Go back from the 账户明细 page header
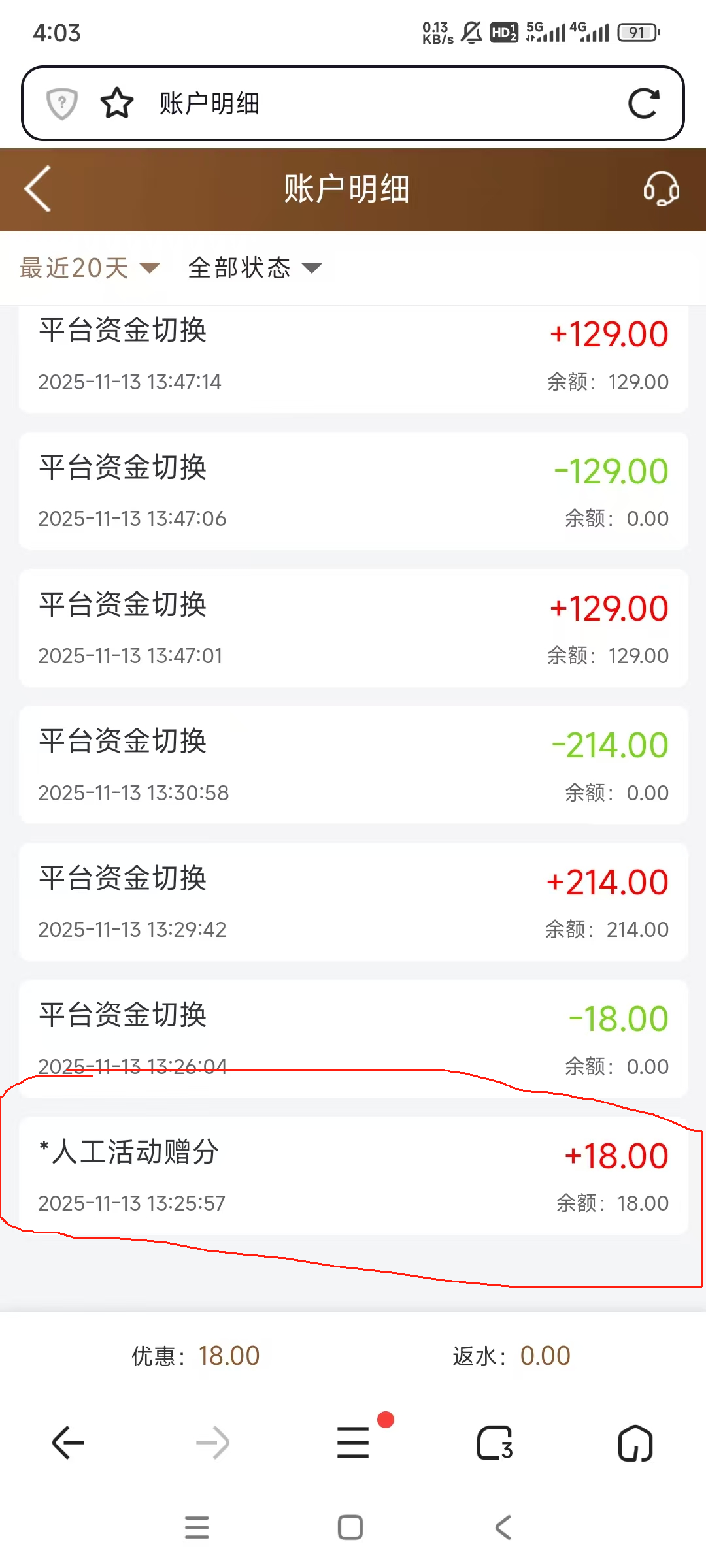The width and height of the screenshot is (706, 1568). [x=38, y=189]
